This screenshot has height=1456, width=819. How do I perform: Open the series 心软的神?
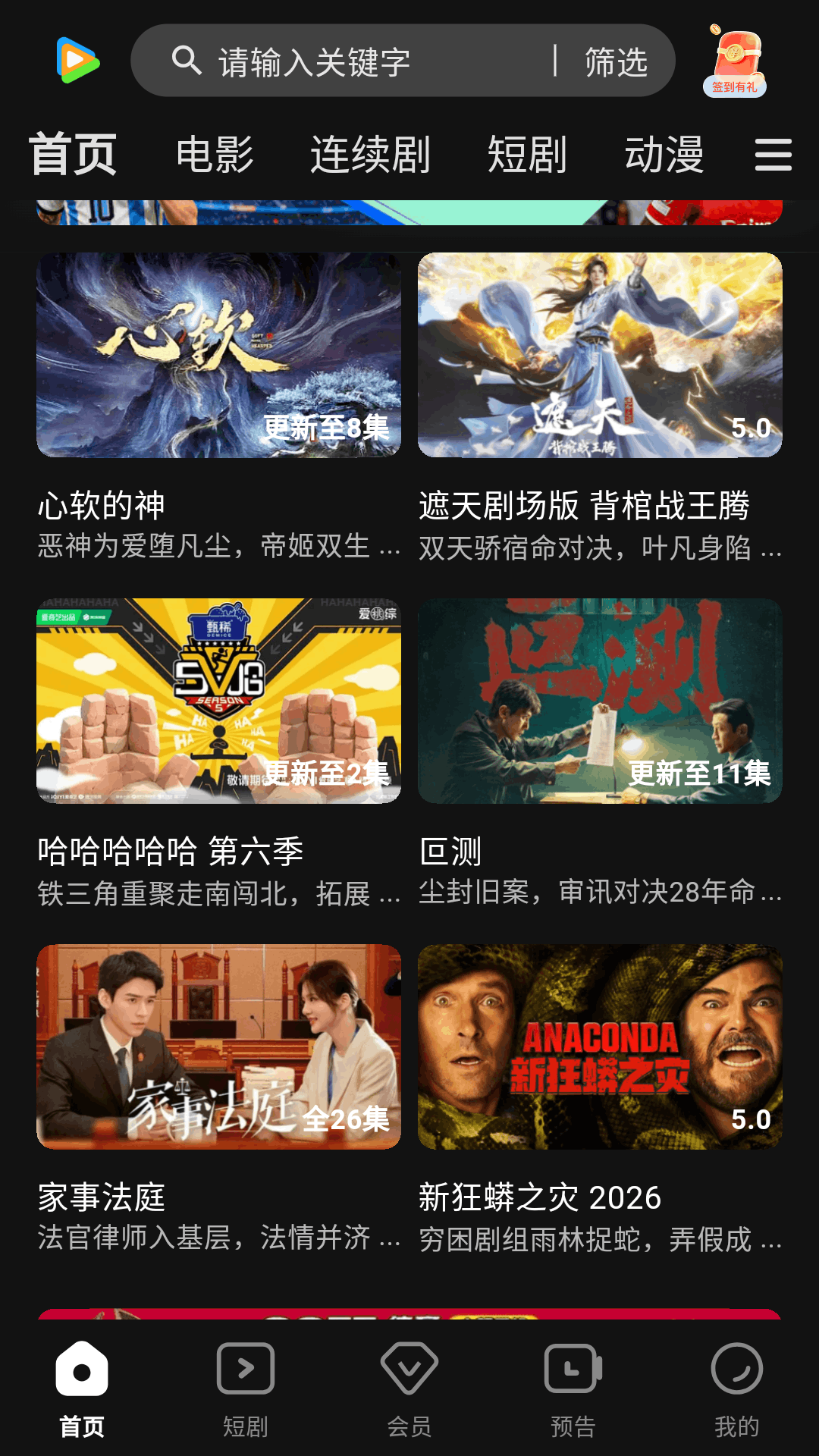point(219,355)
